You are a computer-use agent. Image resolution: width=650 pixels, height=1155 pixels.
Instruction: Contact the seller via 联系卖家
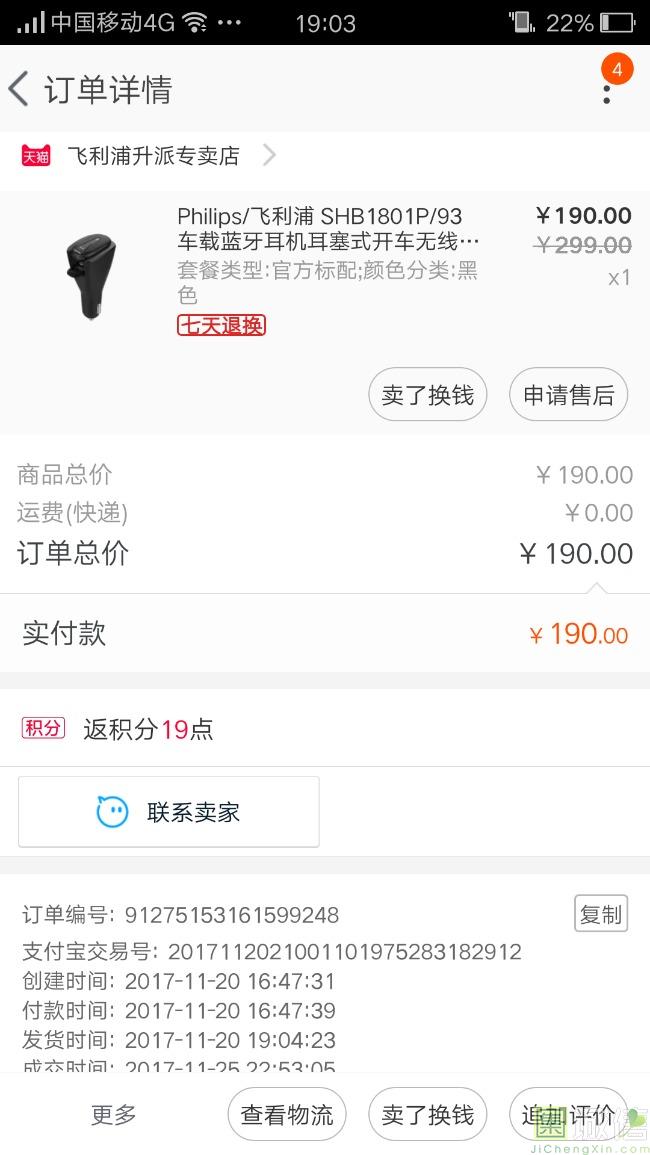point(169,812)
